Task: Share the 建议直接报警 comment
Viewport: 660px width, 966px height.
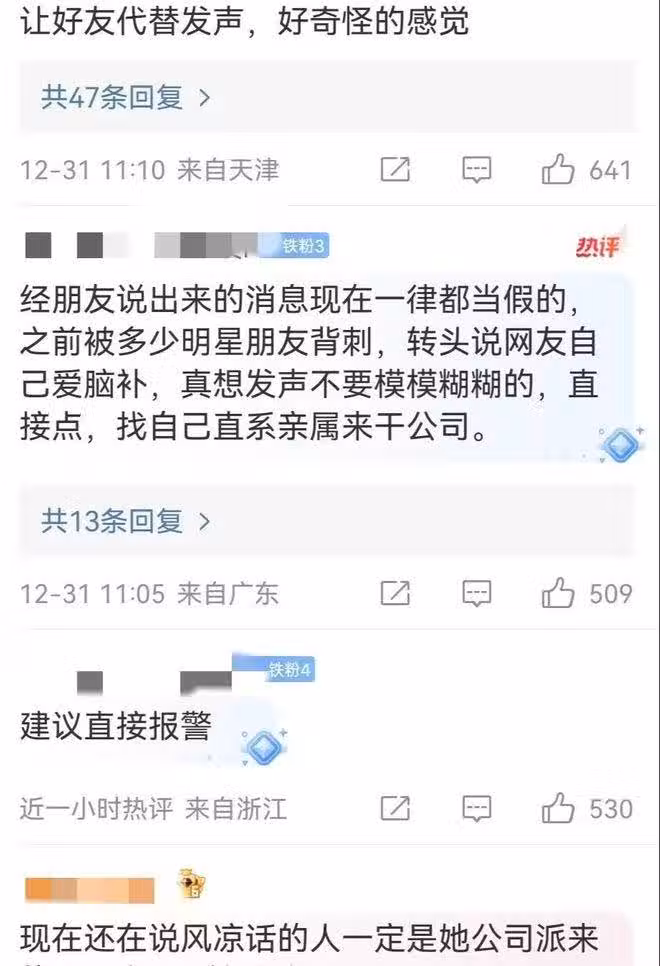Action: [396, 807]
